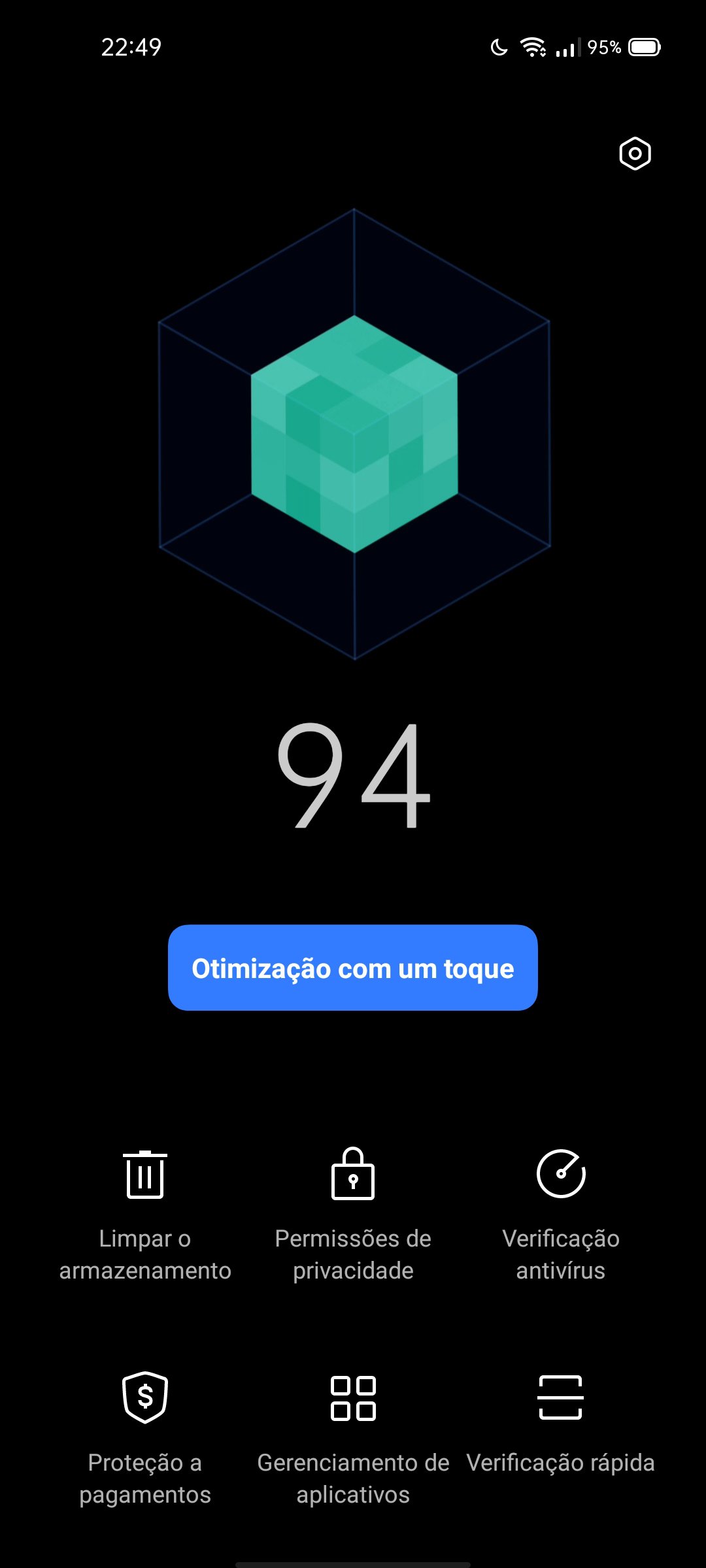Start Verificação antivírus
Image resolution: width=706 pixels, height=1568 pixels.
coord(561,1215)
